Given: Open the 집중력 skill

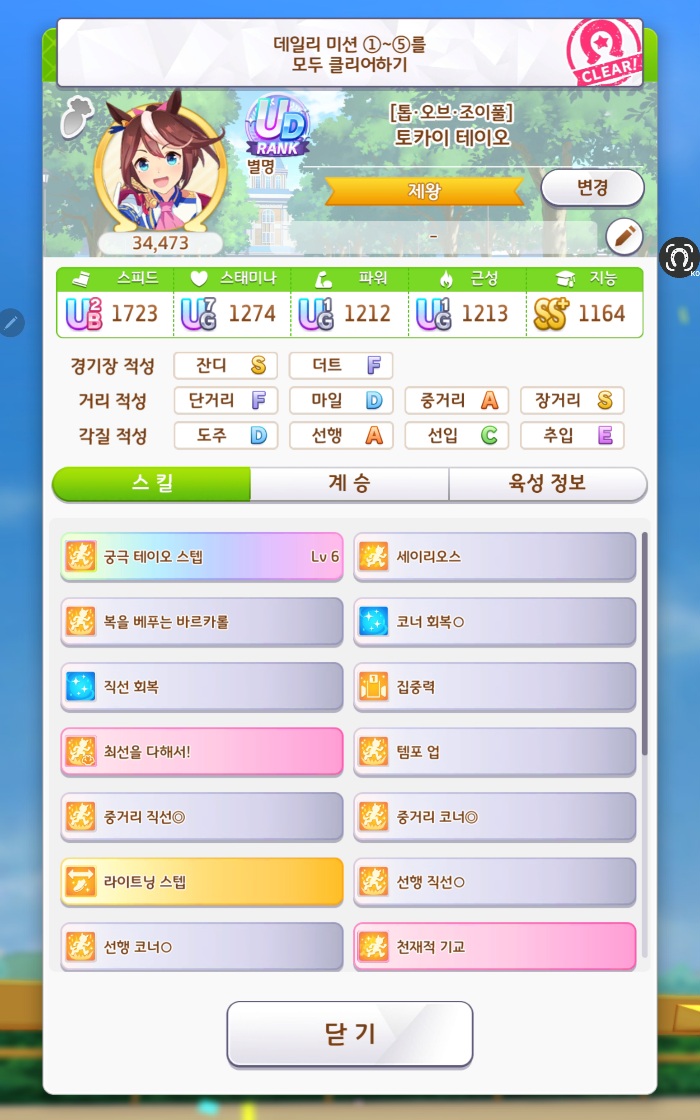Looking at the screenshot, I should click(494, 687).
